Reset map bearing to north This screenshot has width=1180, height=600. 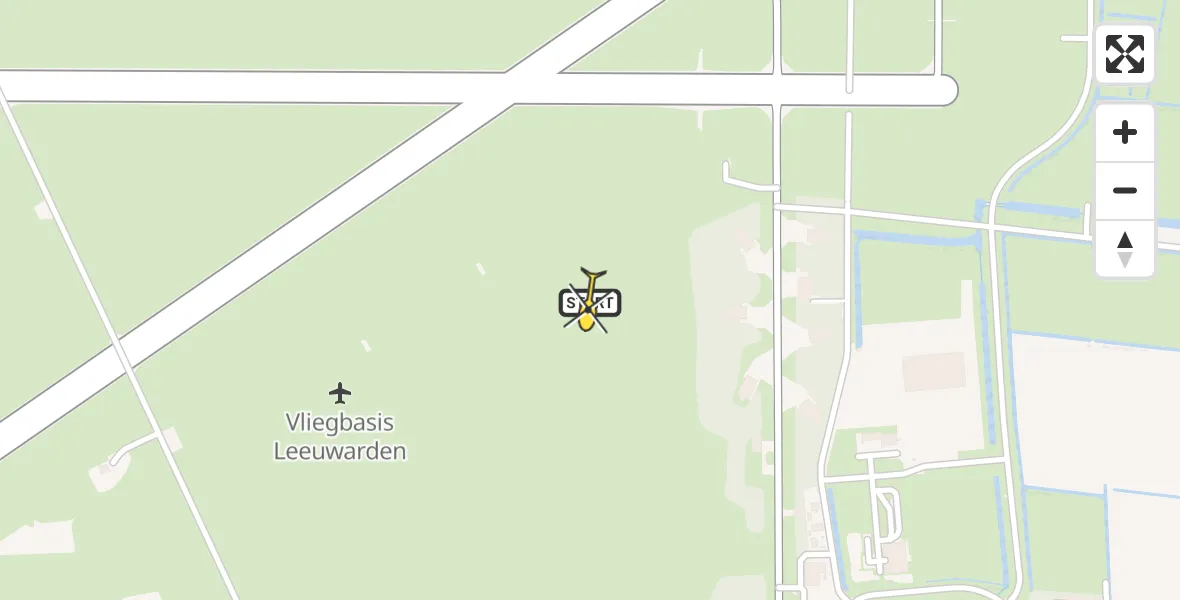click(1125, 249)
